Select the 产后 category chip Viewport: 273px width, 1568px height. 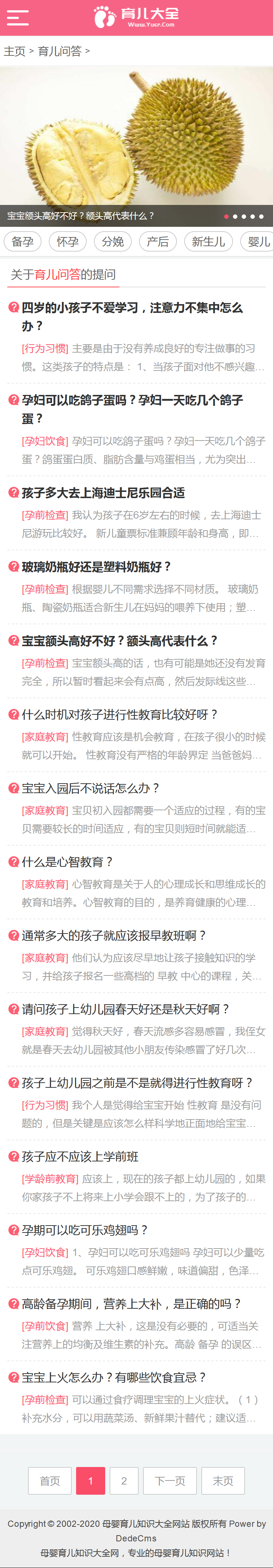pos(158,242)
